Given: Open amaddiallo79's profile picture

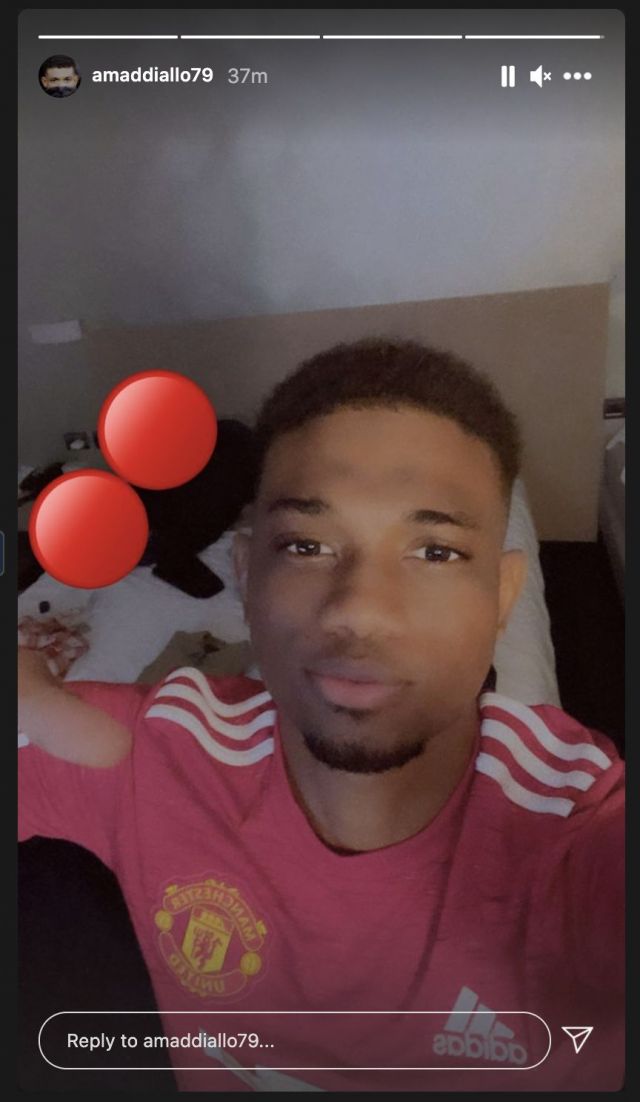Looking at the screenshot, I should pos(60,76).
